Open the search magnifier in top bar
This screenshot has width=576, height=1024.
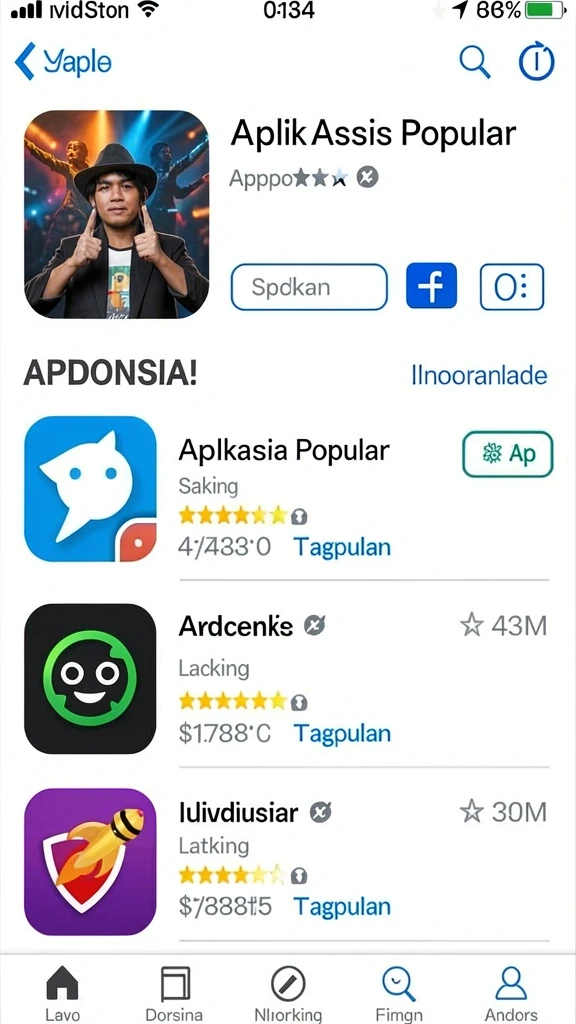point(475,62)
